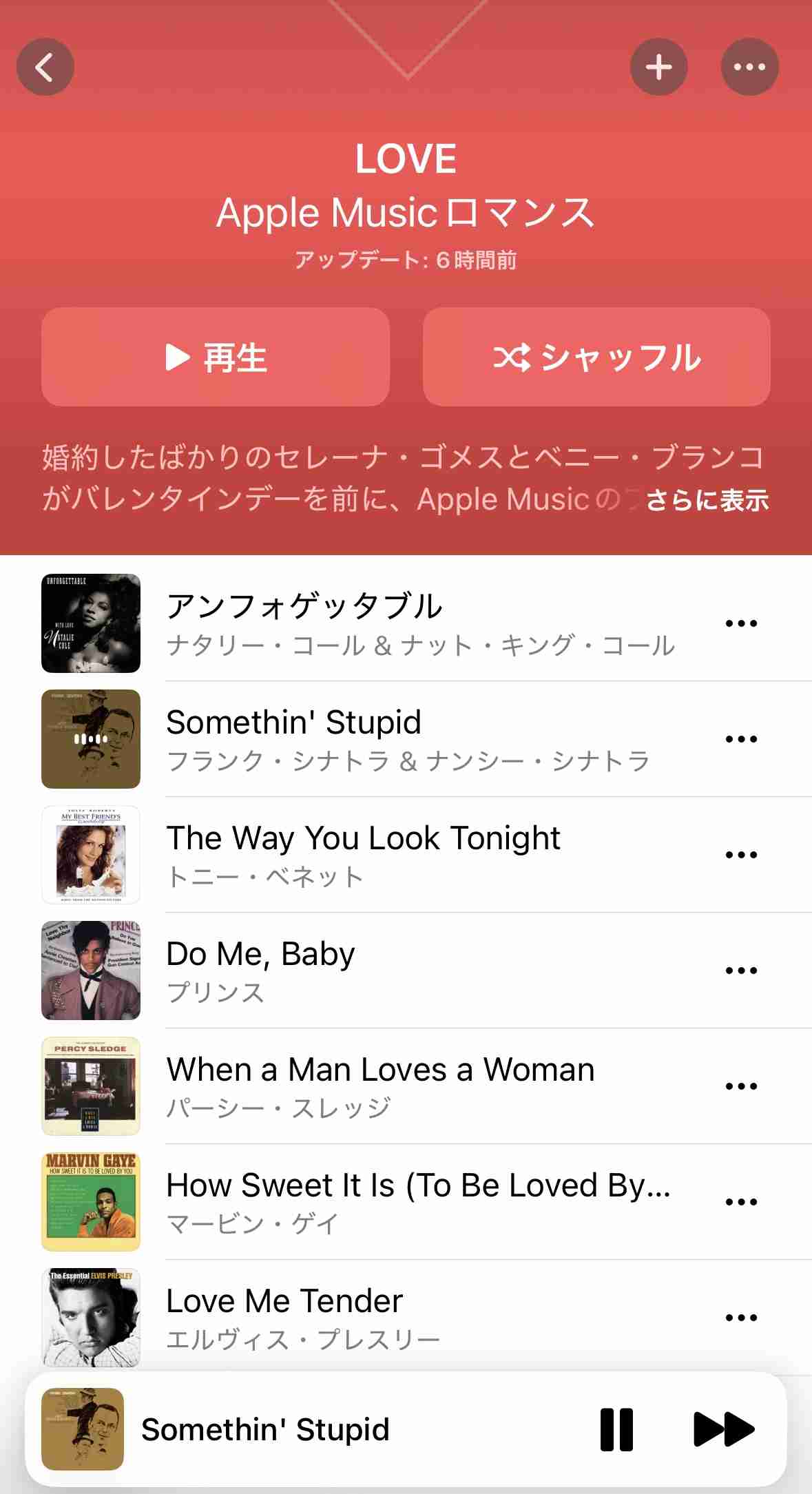
Task: Shuffle the playlist with シャッフル
Action: (596, 357)
